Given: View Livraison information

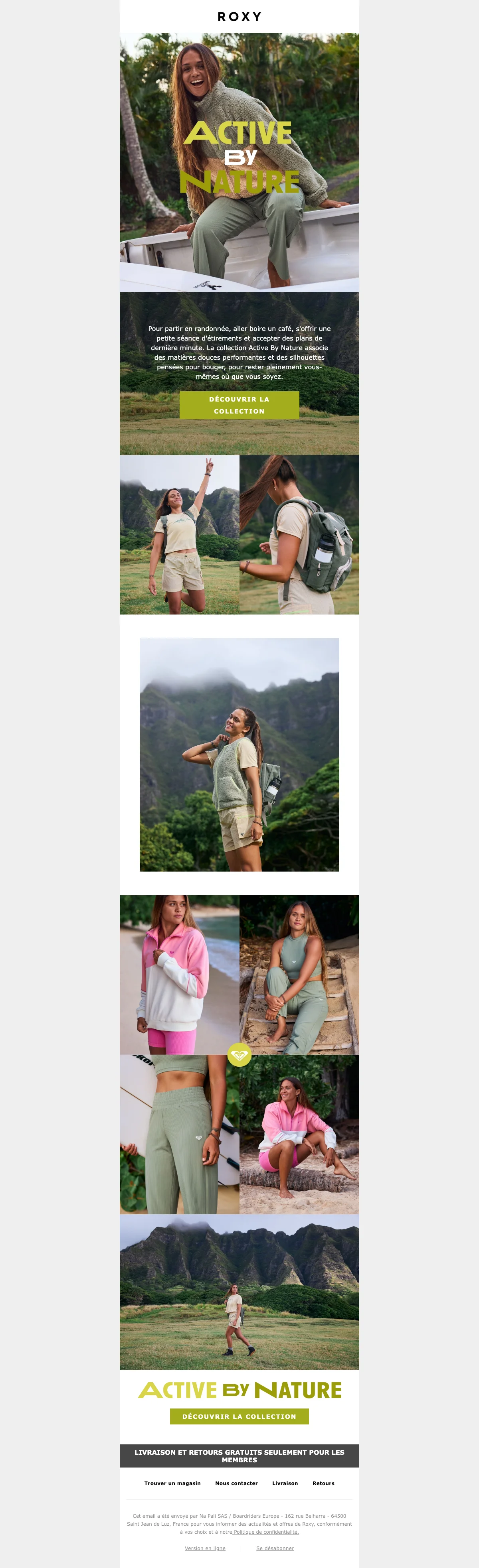Looking at the screenshot, I should tap(285, 1483).
